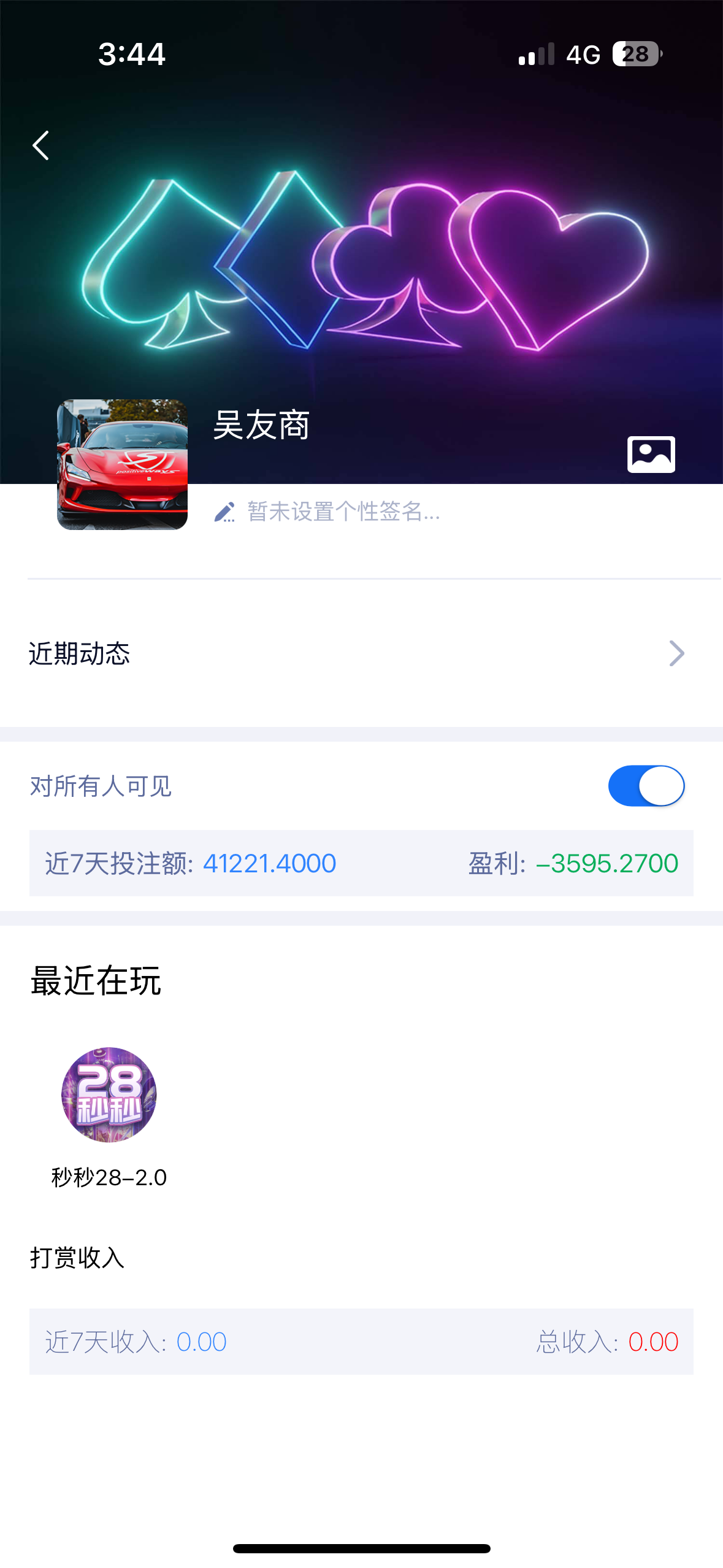Screen dimensions: 723x1568
Task: Go back using the top-left arrow
Action: click(40, 145)
